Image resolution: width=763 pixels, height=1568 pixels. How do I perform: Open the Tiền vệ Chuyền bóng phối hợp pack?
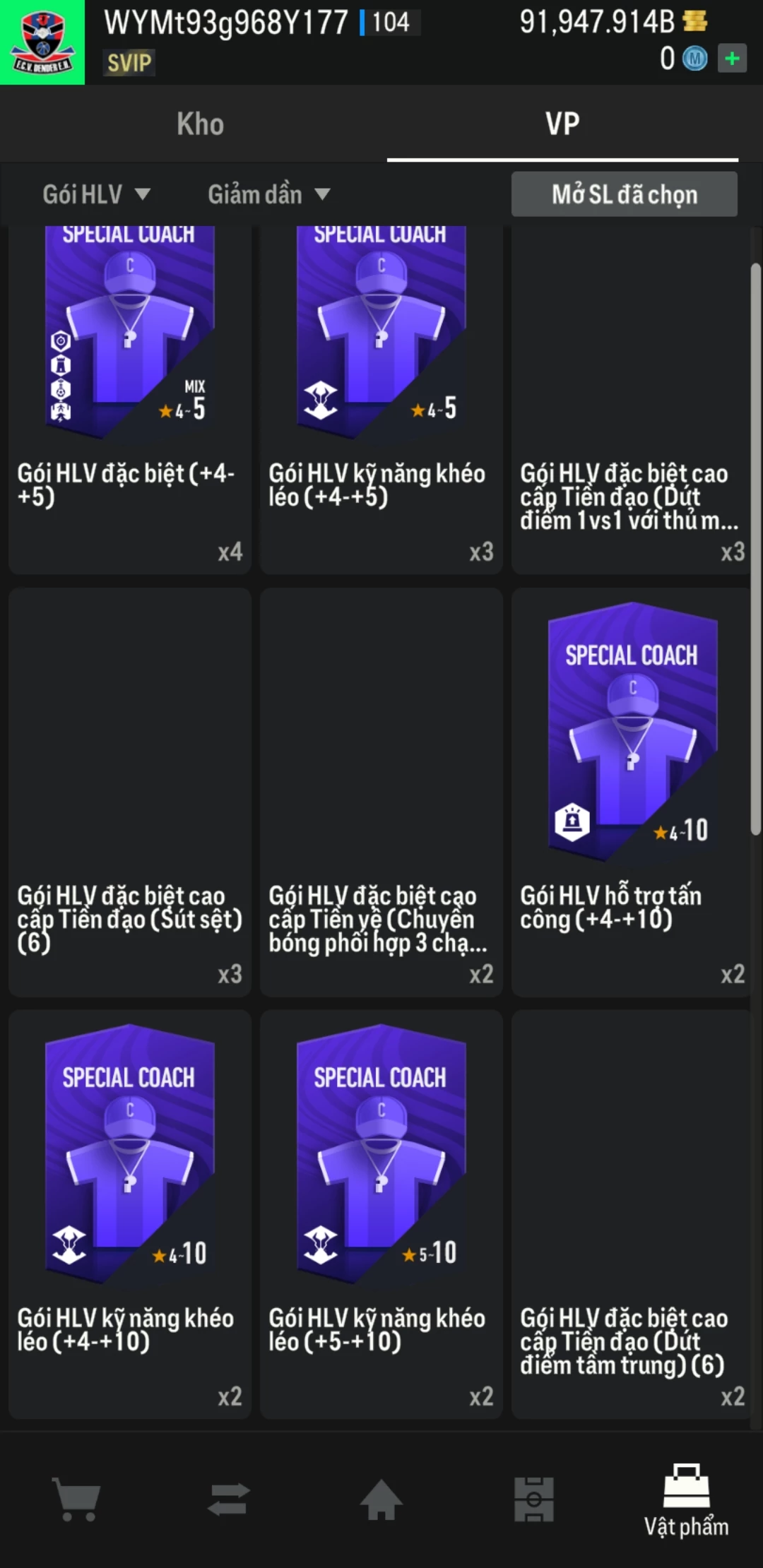point(381,791)
